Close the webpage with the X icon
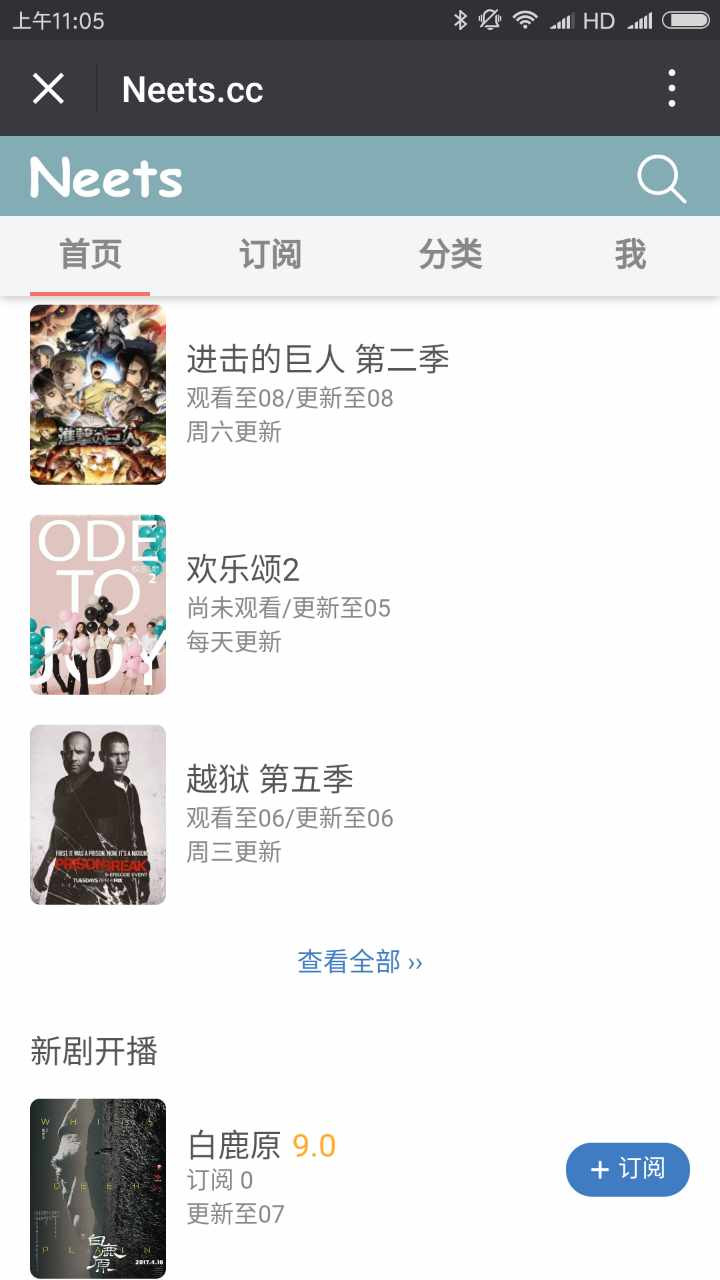Screen dimensions: 720x1280 coord(48,89)
